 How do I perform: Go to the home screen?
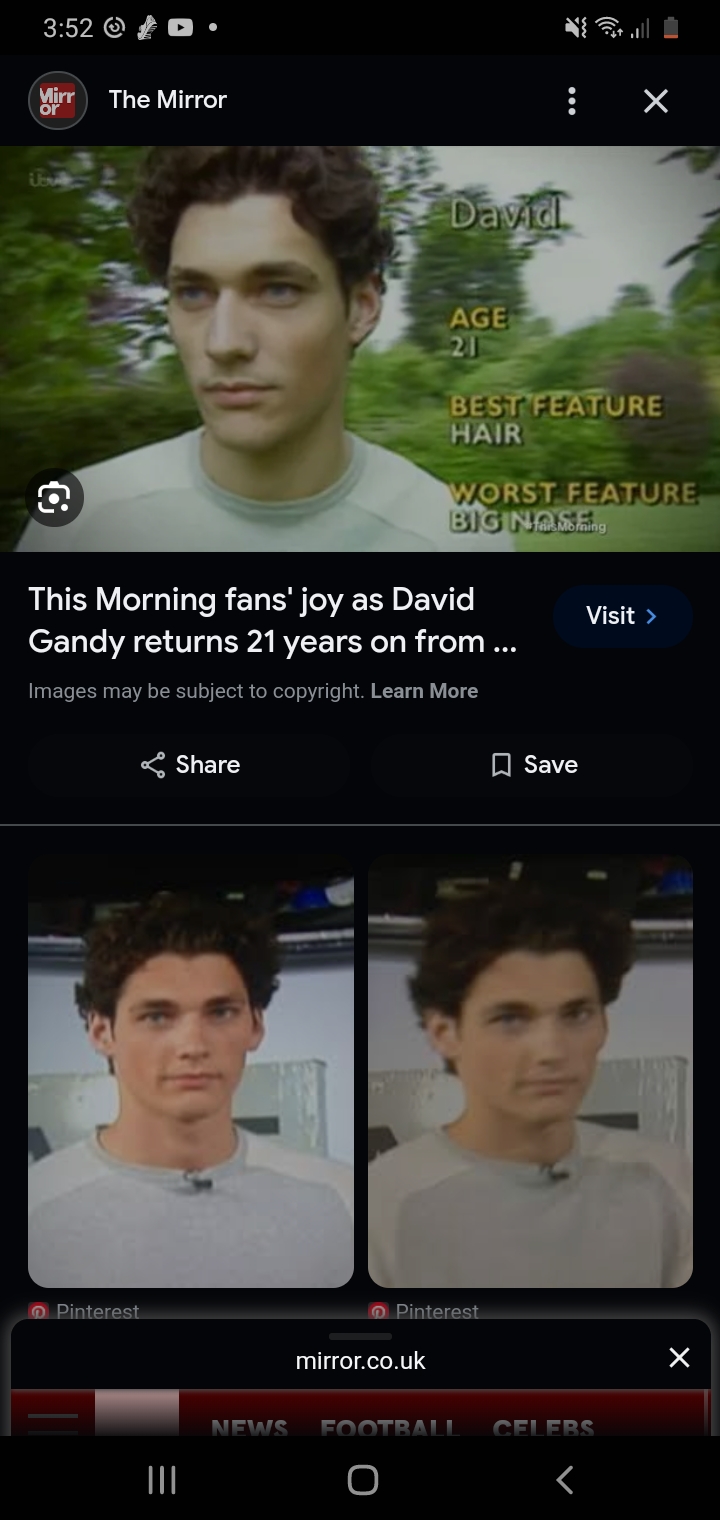362,1480
